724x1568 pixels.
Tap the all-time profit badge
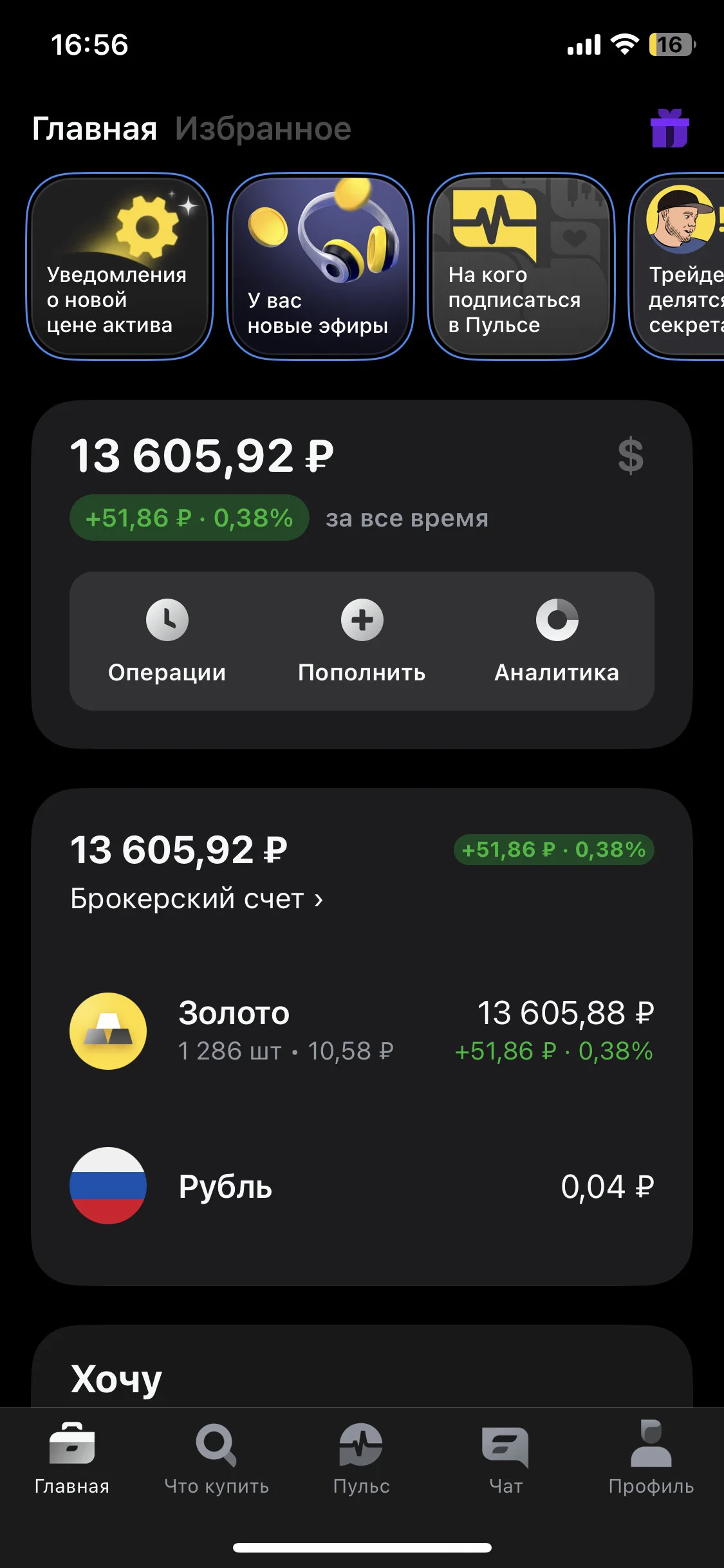[189, 518]
